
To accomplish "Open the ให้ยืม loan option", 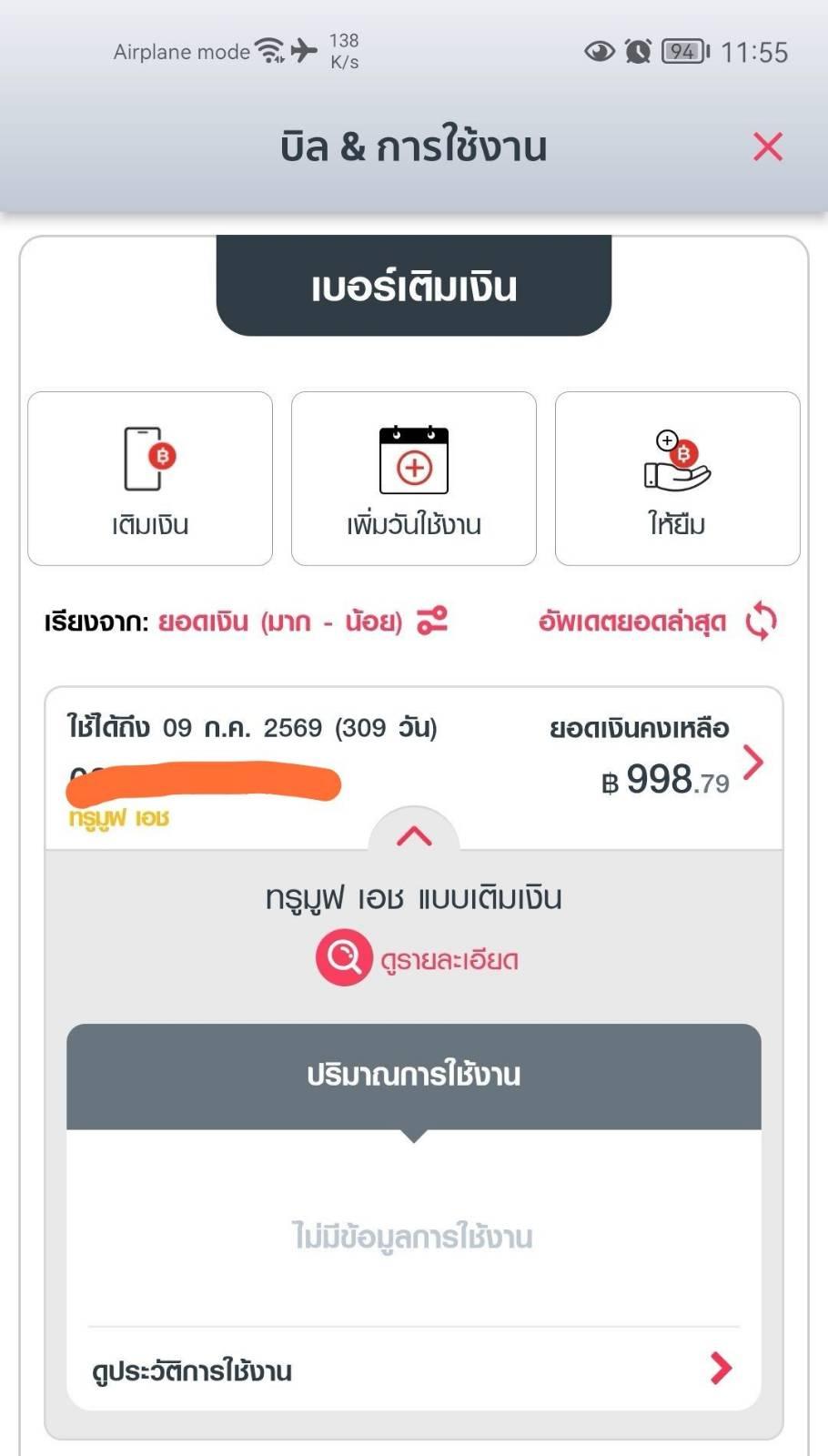I will [x=678, y=479].
